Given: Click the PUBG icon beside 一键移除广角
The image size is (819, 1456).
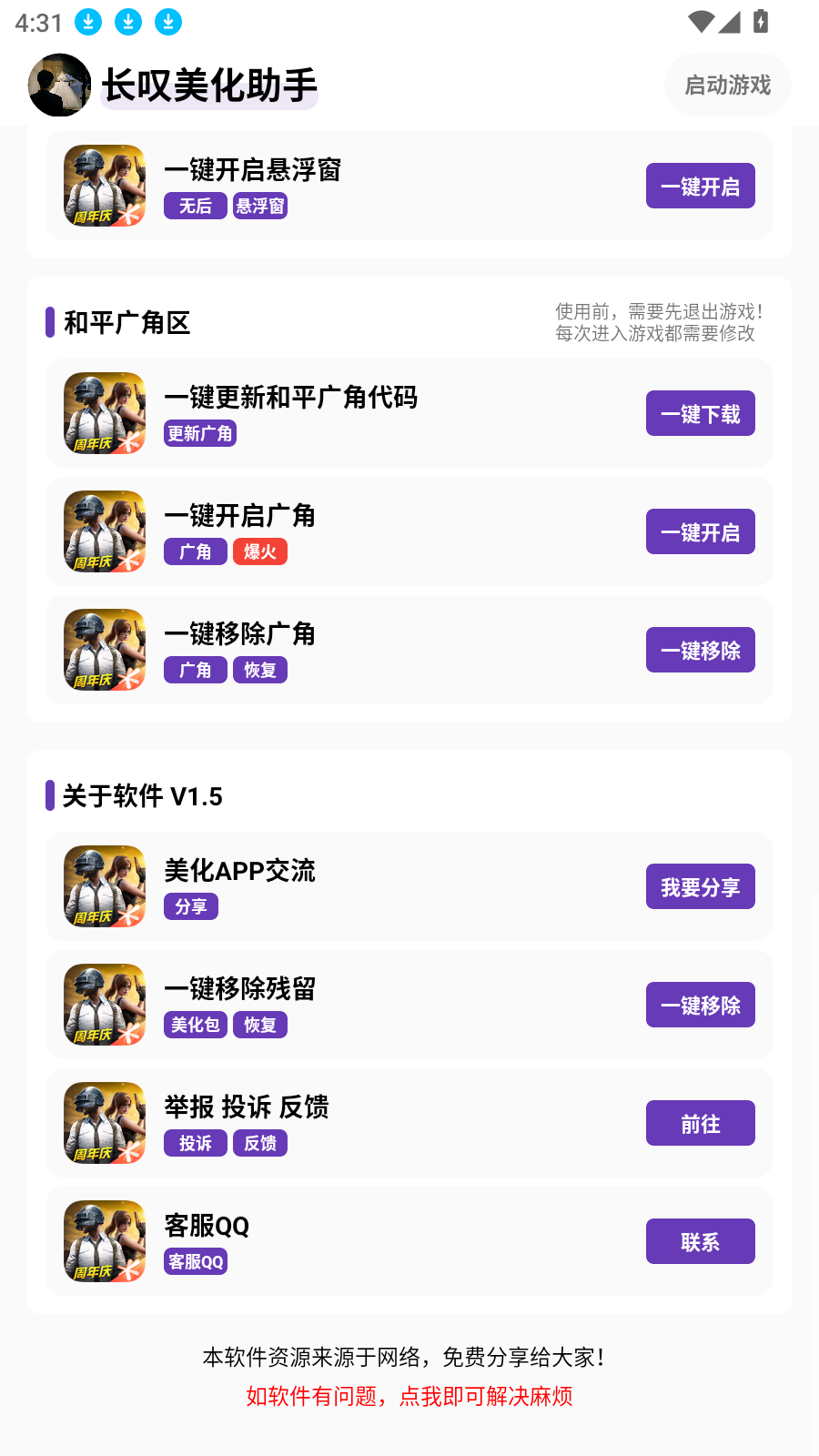Looking at the screenshot, I should coord(104,650).
